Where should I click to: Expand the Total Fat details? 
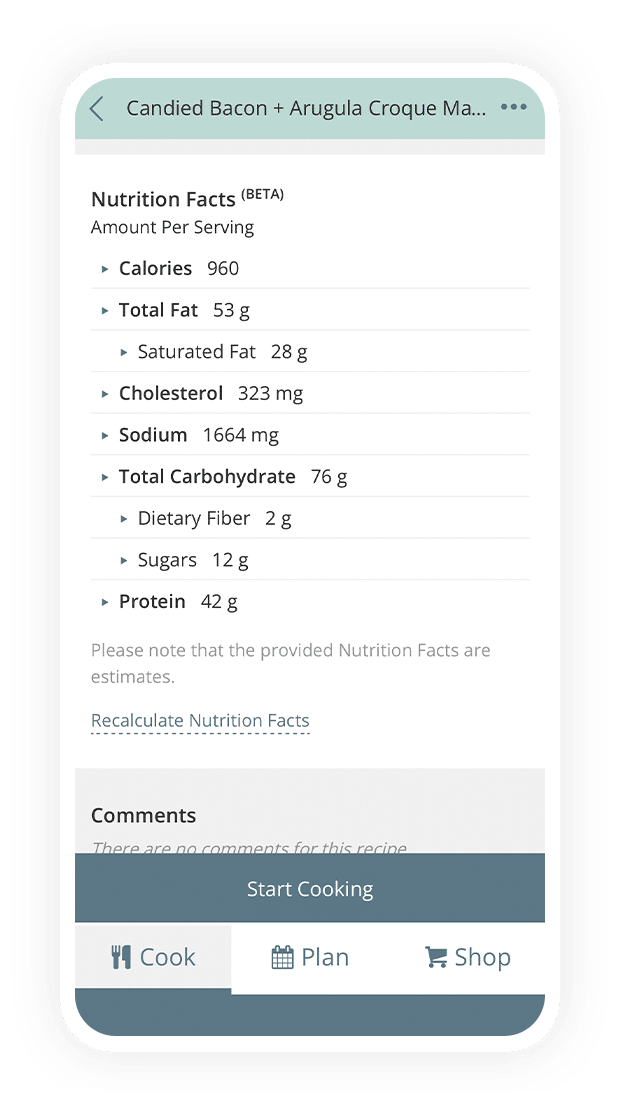point(310,310)
